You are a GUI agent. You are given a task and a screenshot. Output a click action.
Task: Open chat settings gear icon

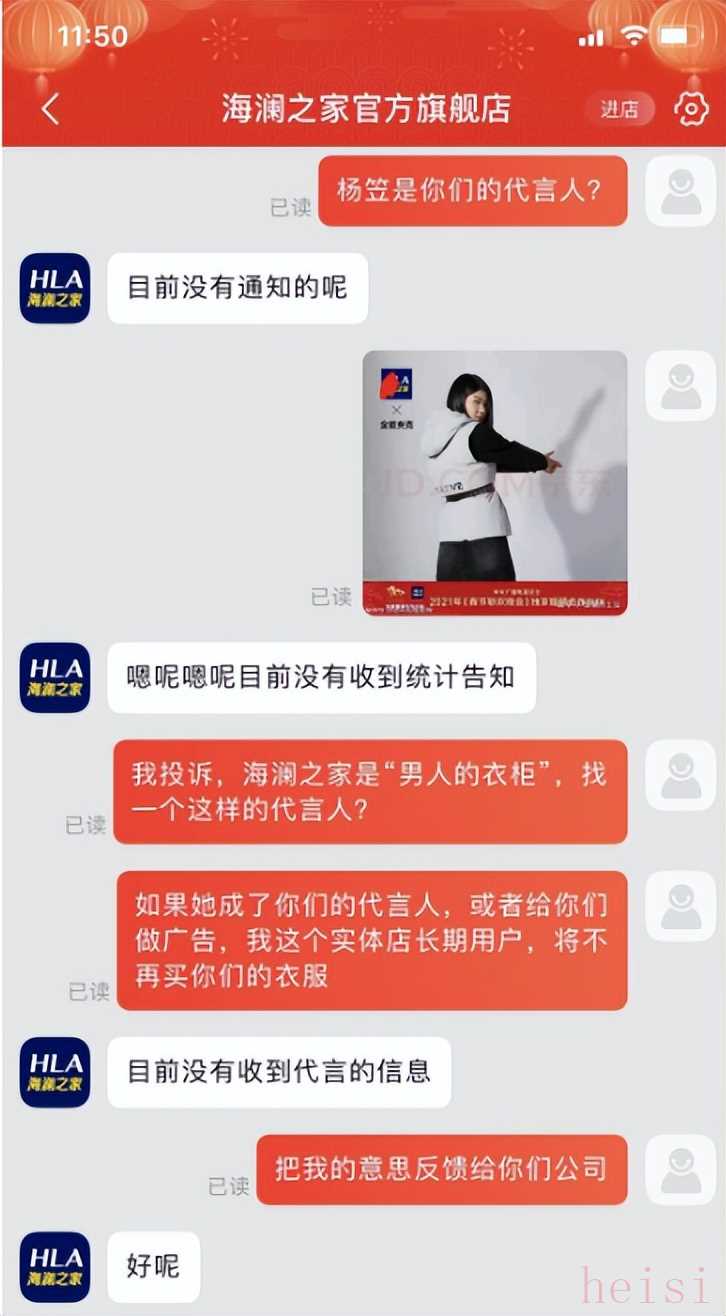691,109
